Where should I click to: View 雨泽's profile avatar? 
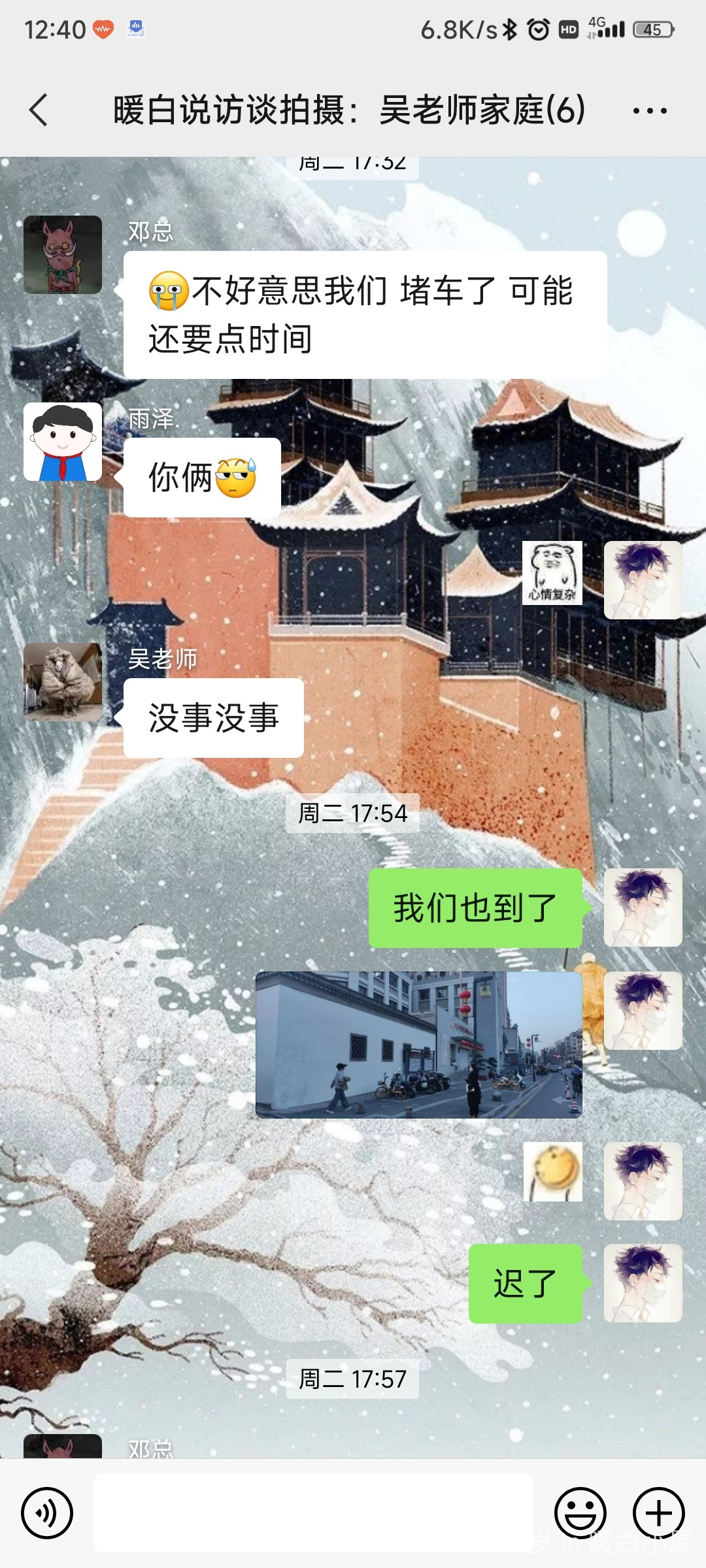(63, 442)
